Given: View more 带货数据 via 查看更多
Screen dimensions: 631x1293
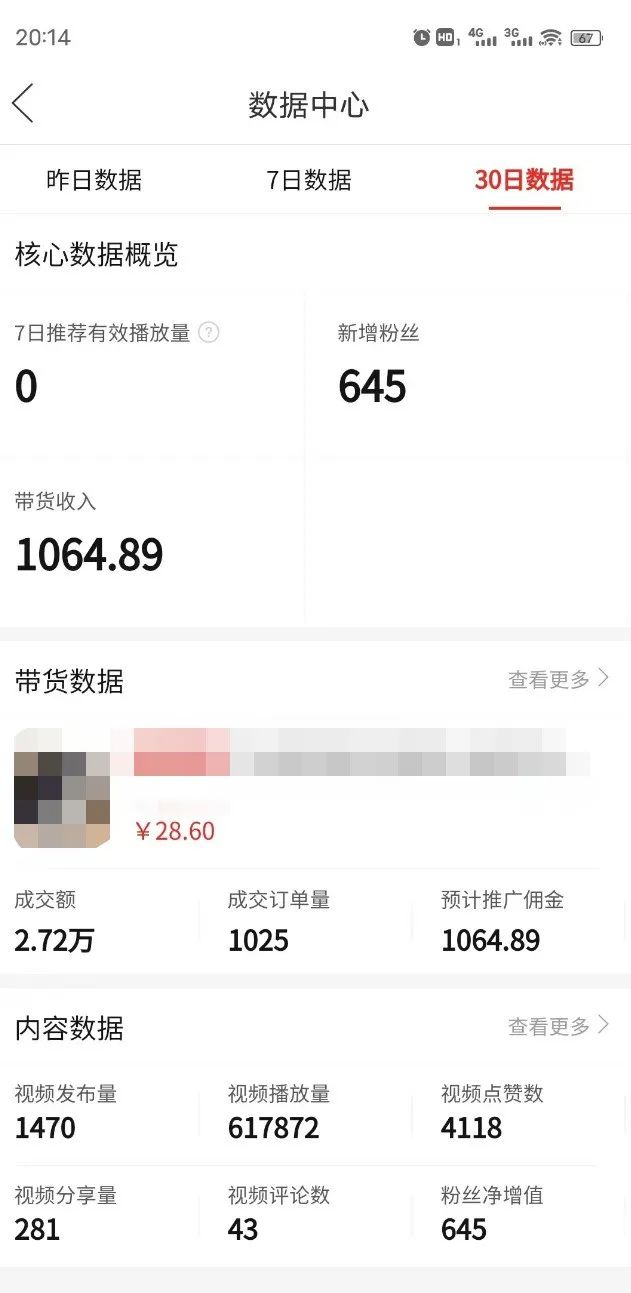Looking at the screenshot, I should coord(557,680).
